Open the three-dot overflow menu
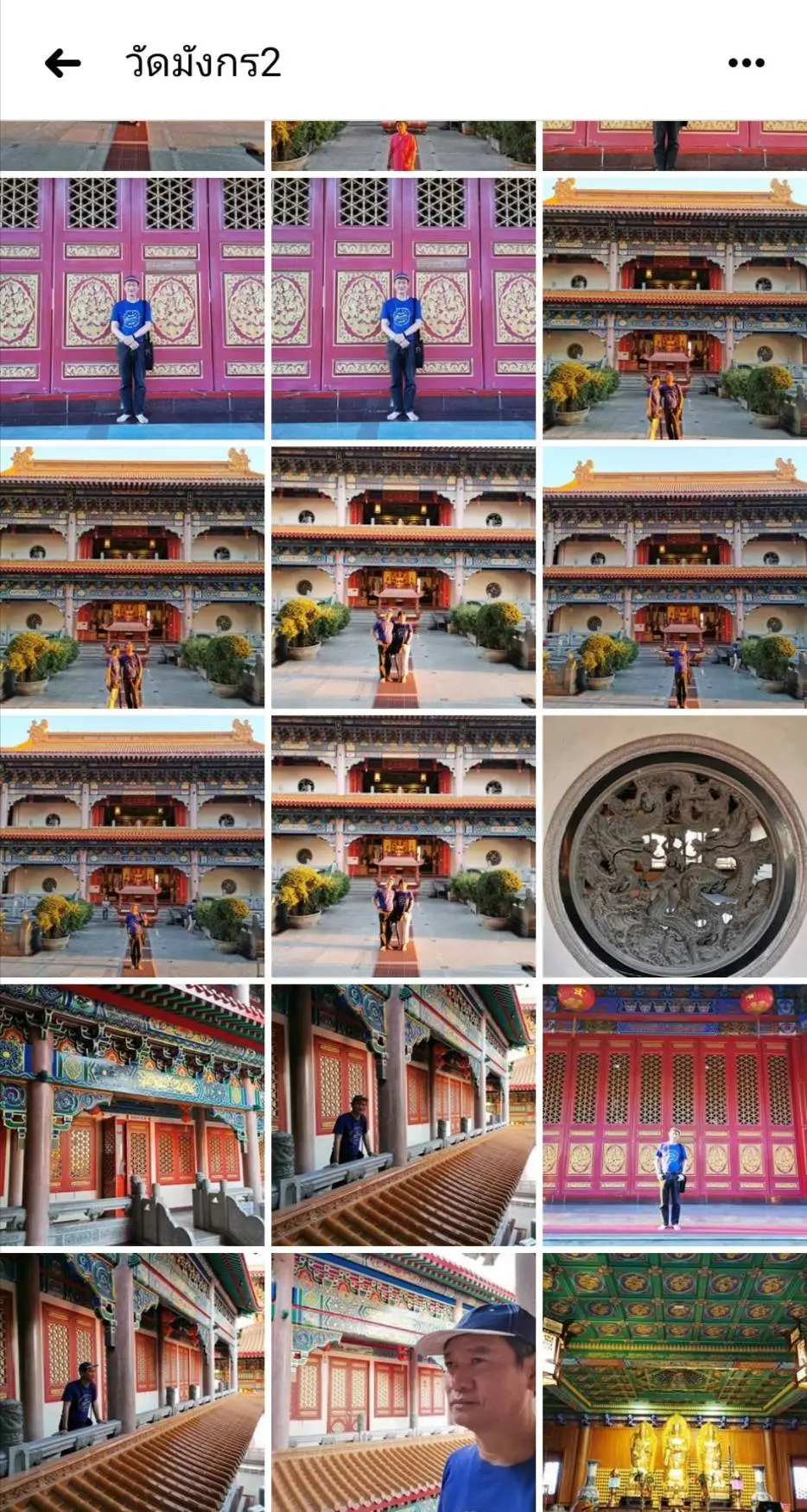This screenshot has width=807, height=1512. tap(746, 63)
